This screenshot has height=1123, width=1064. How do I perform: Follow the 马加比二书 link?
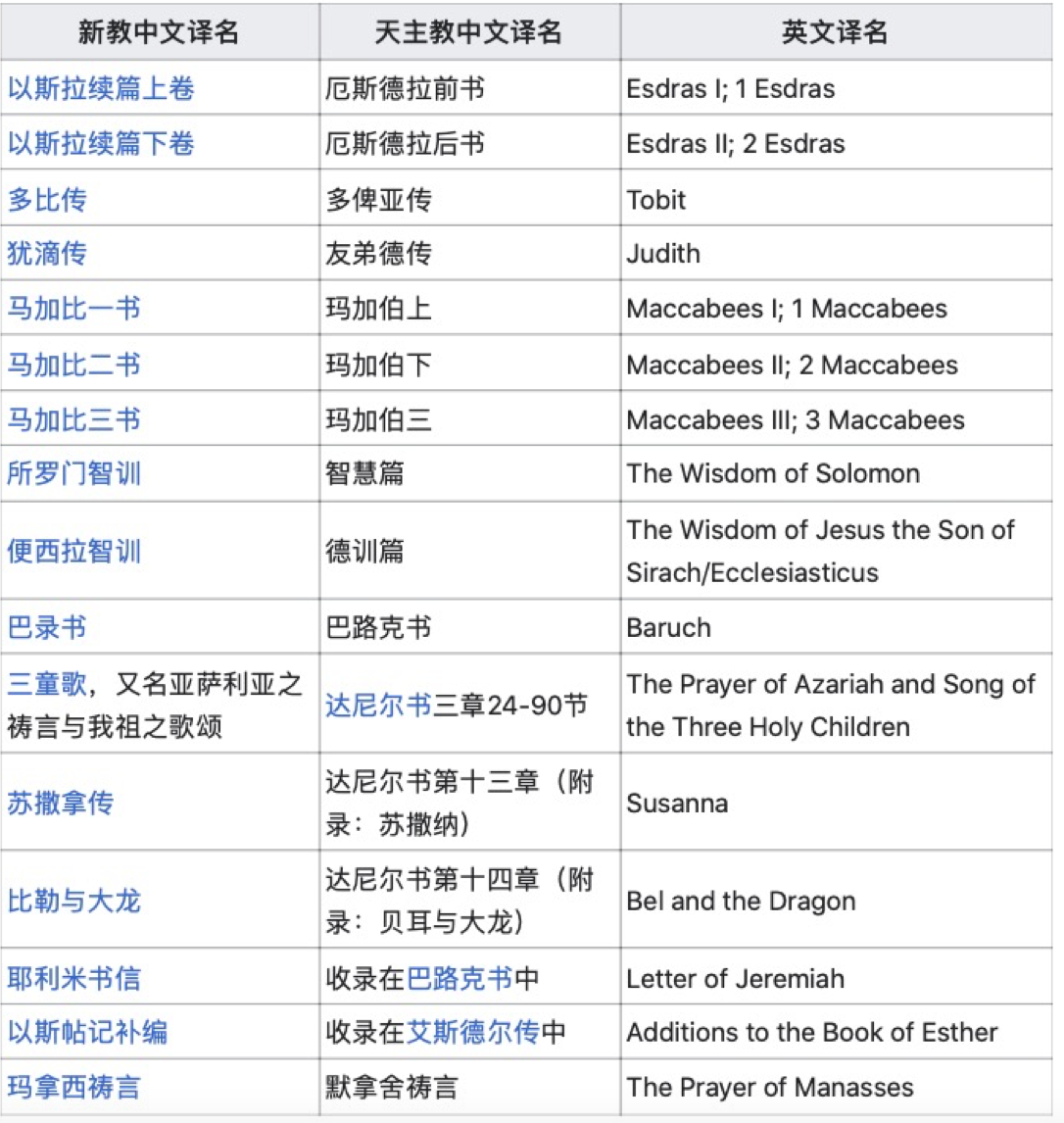pyautogui.click(x=73, y=366)
